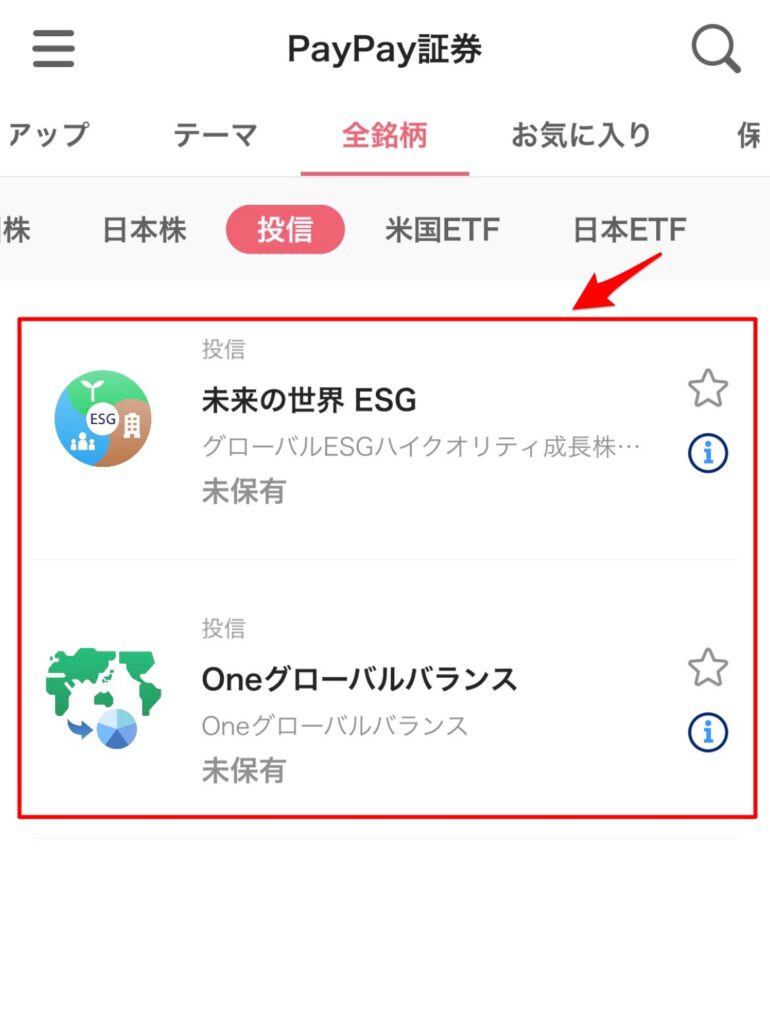The height and width of the screenshot is (1024, 770).
Task: Select the 全銘柄 tab
Action: pos(384,135)
